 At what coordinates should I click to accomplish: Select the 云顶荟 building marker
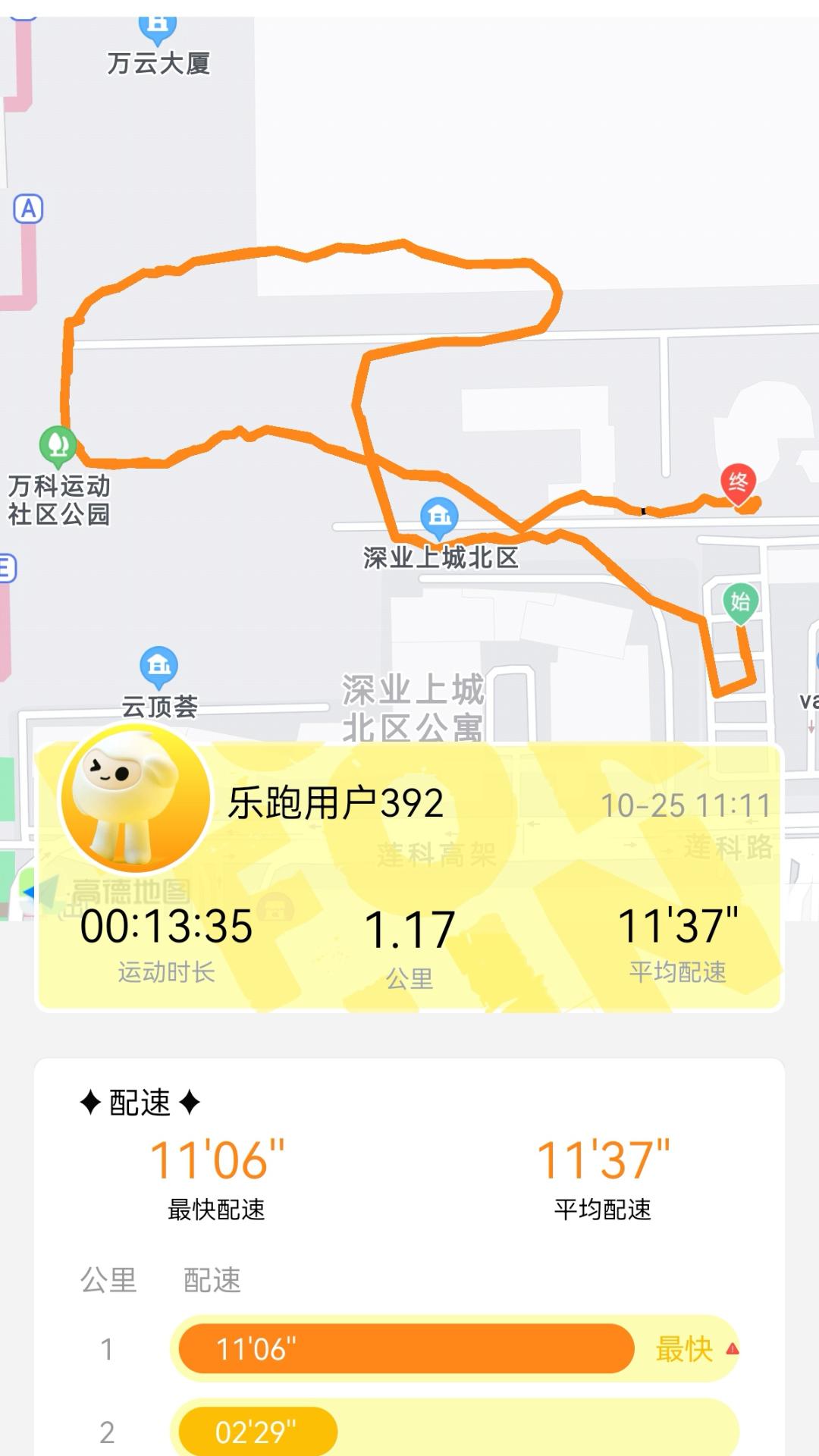click(158, 664)
